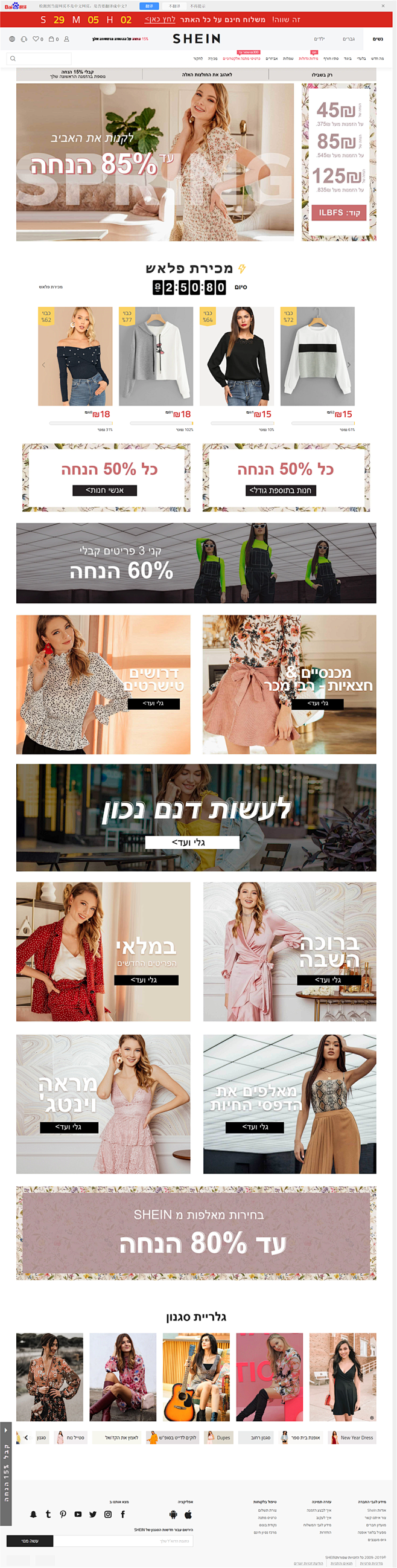Switch to the ילדים (kids) tab
Screen dimensions: 397x1568
(x=319, y=39)
